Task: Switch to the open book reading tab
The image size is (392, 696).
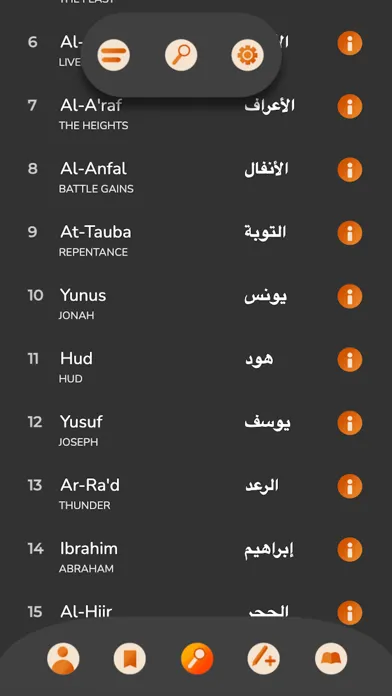Action: tap(331, 659)
